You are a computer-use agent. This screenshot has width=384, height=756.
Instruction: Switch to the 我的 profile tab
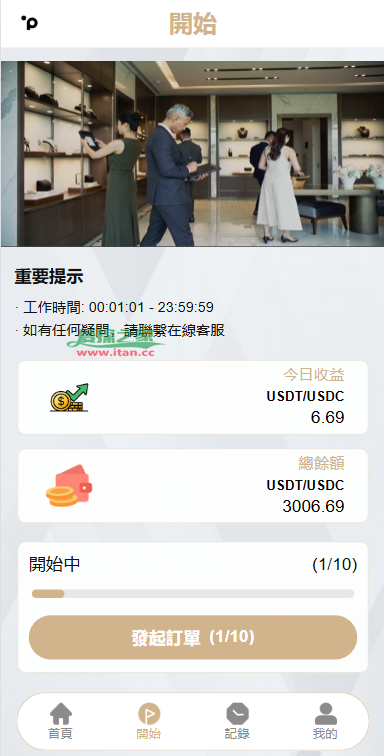pyautogui.click(x=326, y=721)
